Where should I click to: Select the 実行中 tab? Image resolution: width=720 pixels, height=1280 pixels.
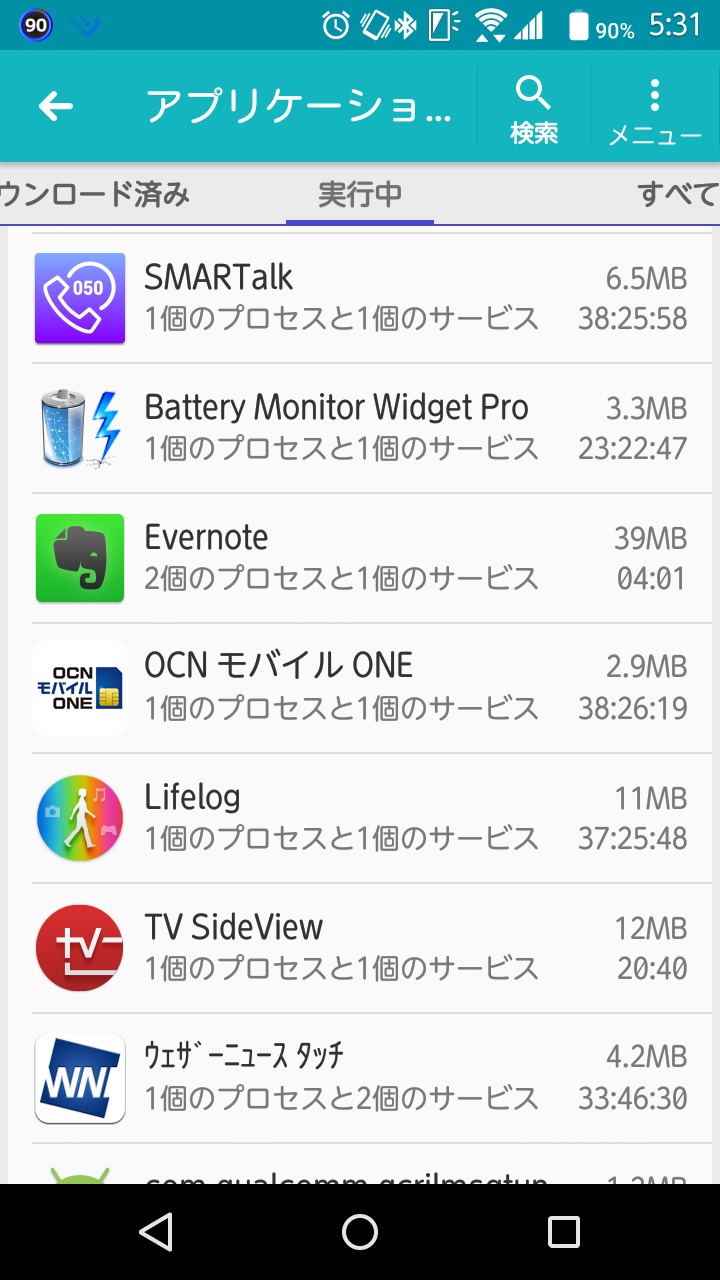point(360,193)
